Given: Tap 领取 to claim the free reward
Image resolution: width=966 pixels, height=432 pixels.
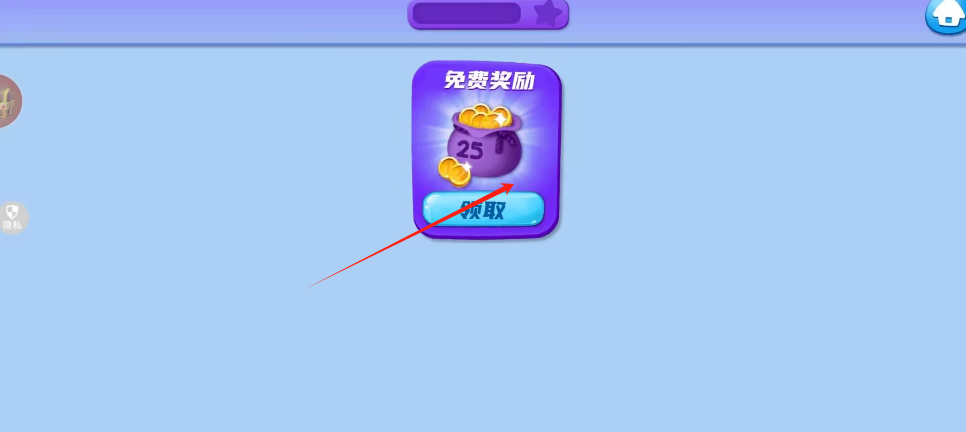Looking at the screenshot, I should (483, 209).
